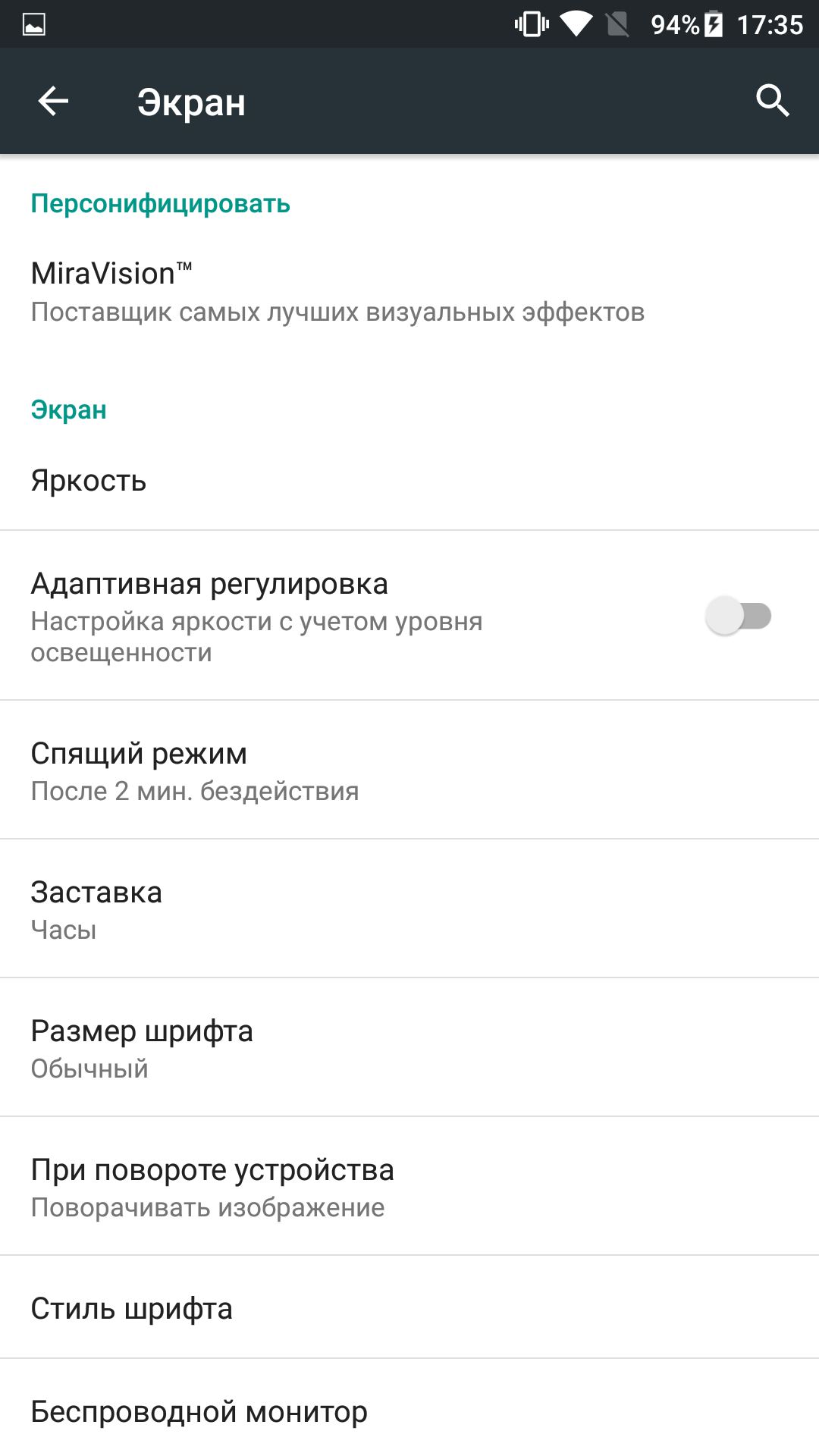Viewport: 819px width, 1456px height.
Task: Open MiraVision visual effects settings
Action: [x=409, y=293]
